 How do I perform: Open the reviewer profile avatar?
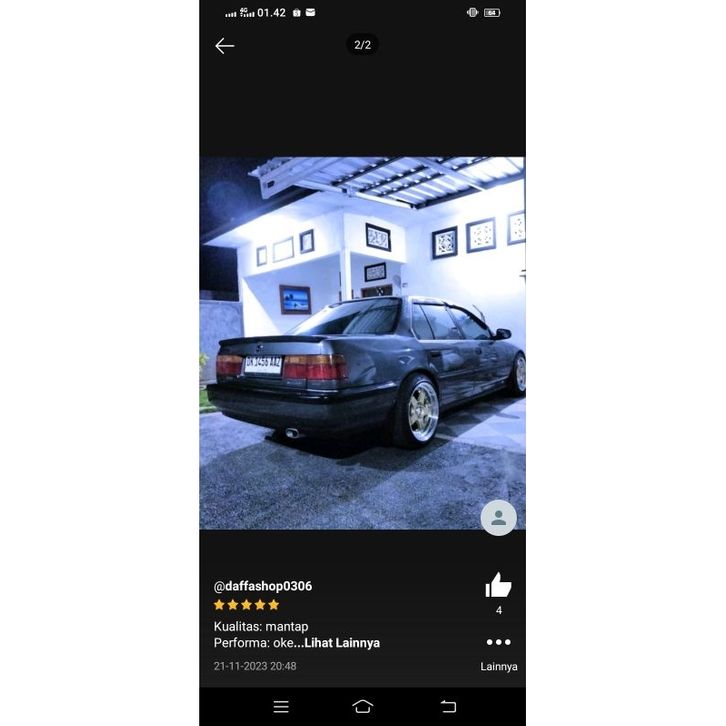tap(498, 517)
